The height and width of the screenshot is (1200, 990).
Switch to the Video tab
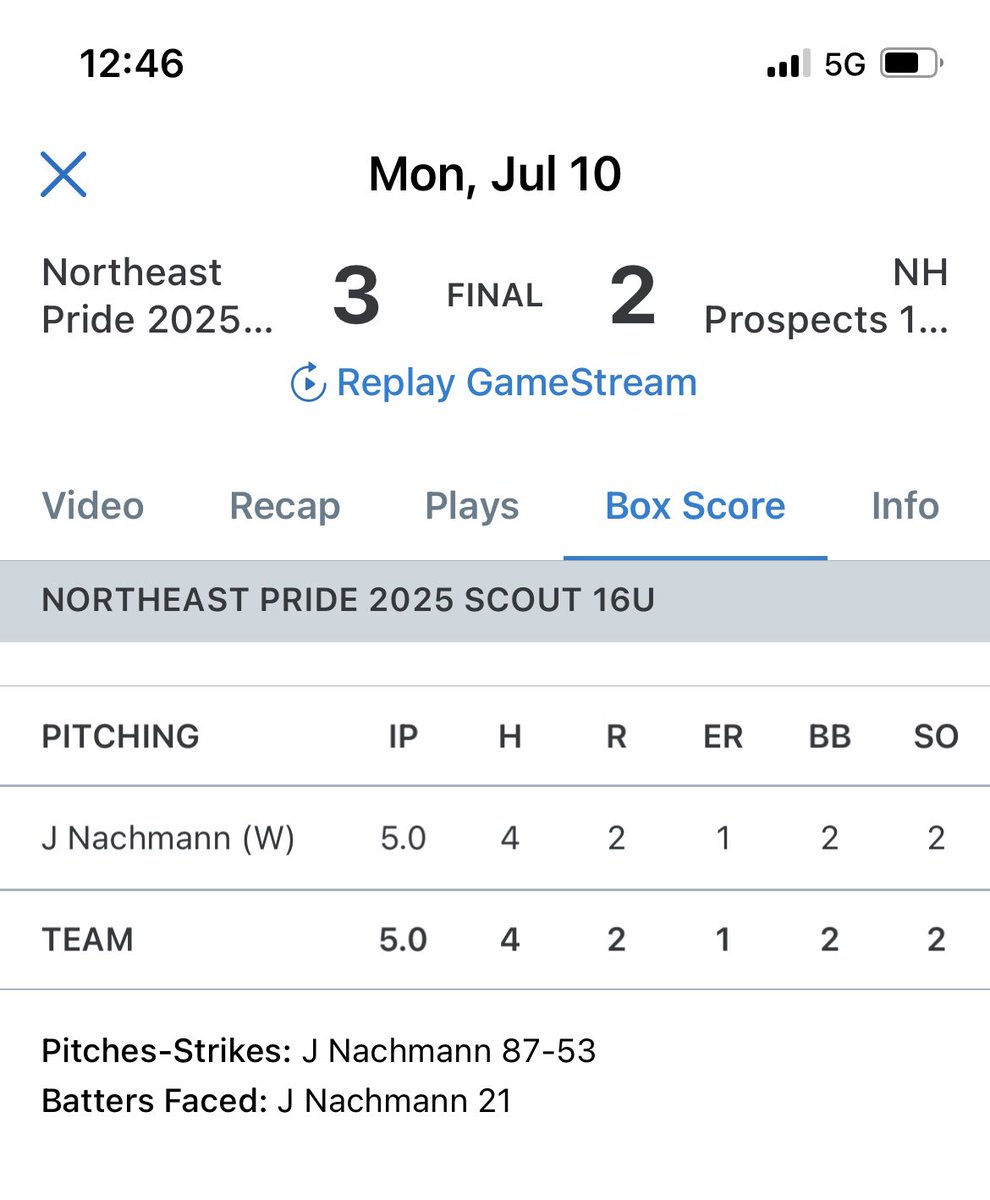point(93,506)
